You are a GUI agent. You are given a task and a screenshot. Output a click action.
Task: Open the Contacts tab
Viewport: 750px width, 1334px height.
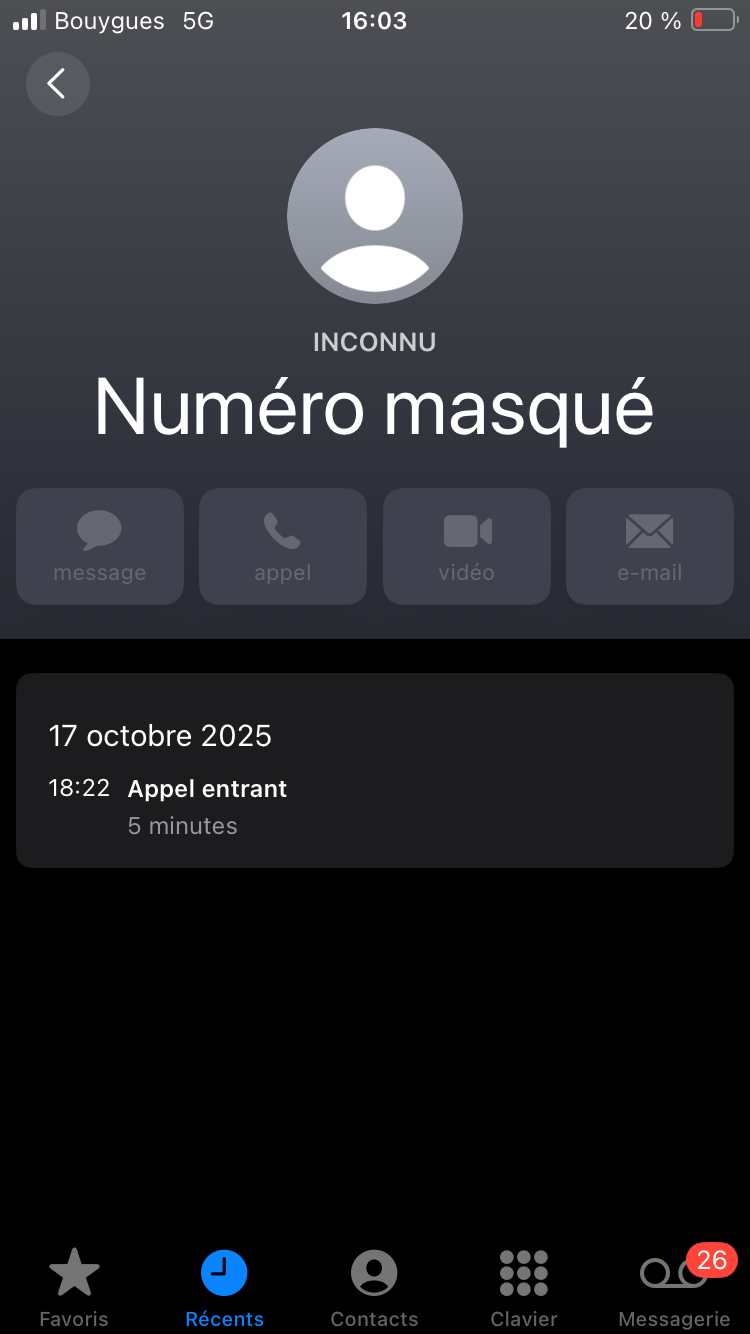pyautogui.click(x=374, y=1287)
